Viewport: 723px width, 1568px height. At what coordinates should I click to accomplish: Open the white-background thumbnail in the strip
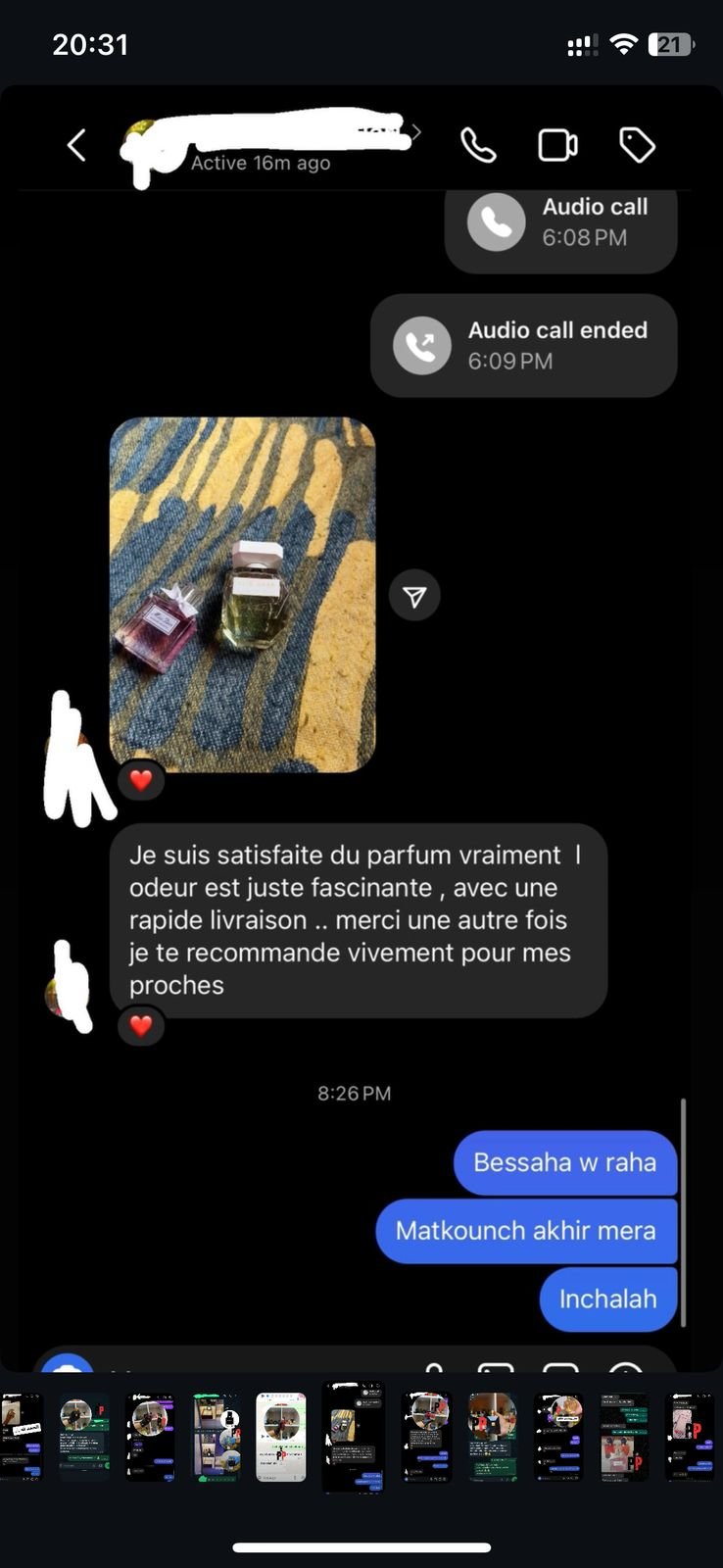click(x=281, y=1437)
